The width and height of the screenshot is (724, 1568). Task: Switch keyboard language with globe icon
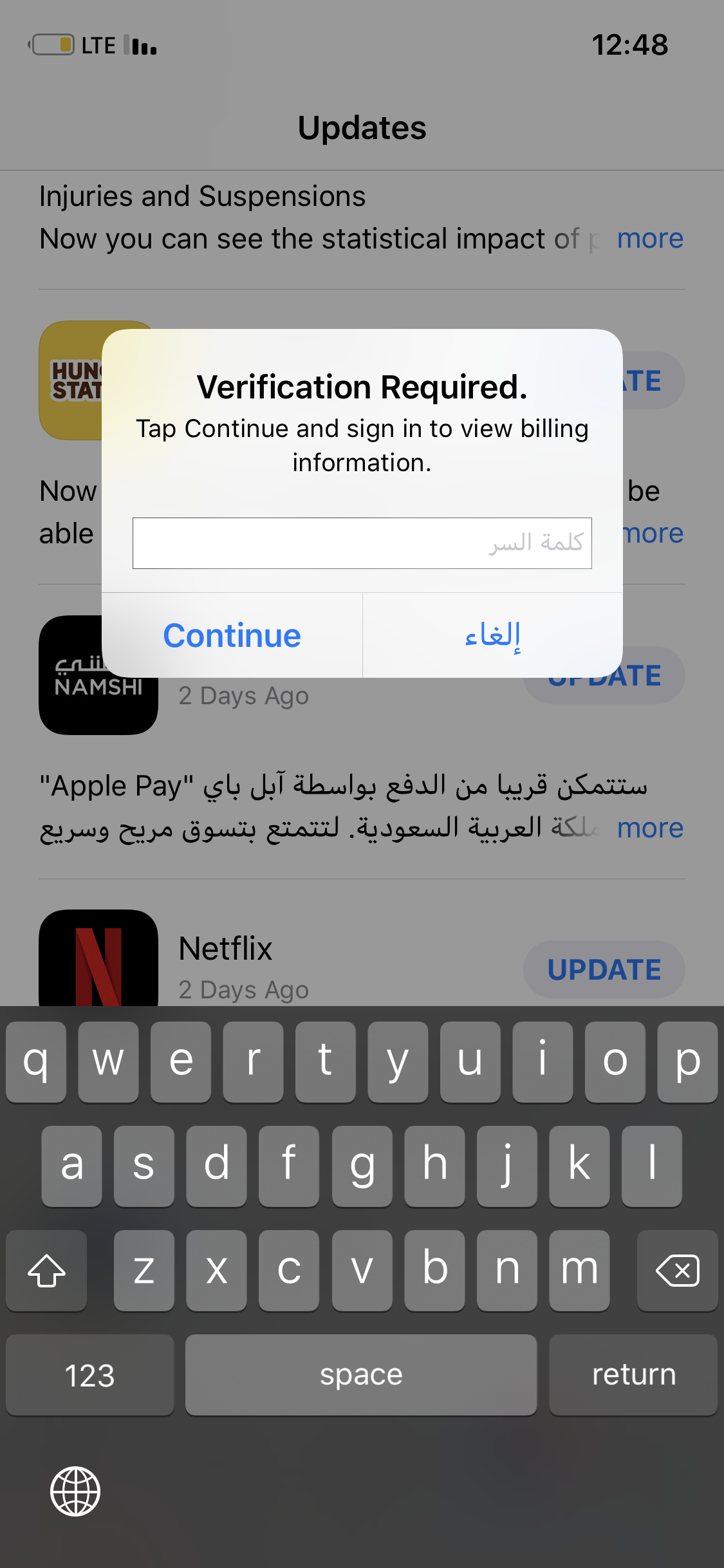pyautogui.click(x=75, y=1491)
